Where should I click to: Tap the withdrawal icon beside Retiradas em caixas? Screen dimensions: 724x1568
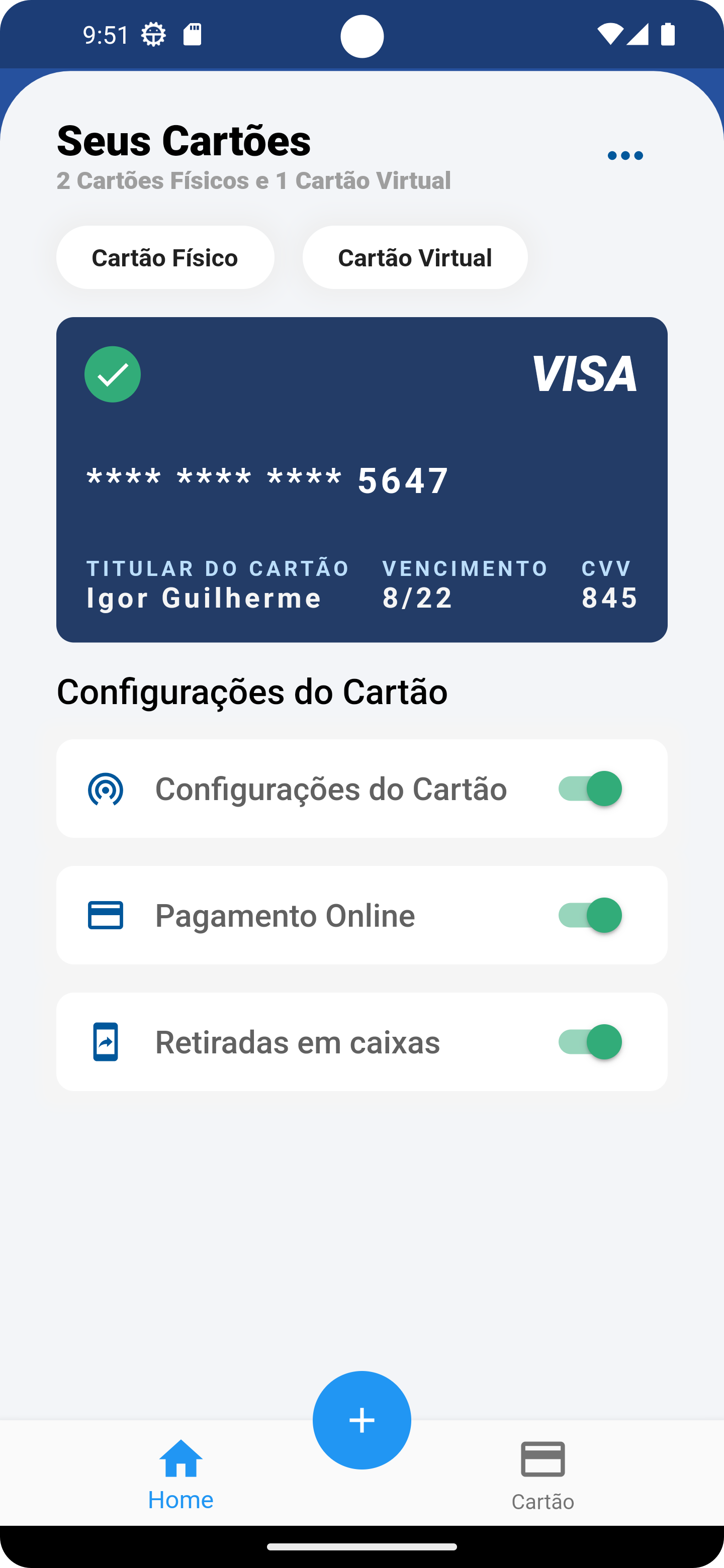point(105,1041)
